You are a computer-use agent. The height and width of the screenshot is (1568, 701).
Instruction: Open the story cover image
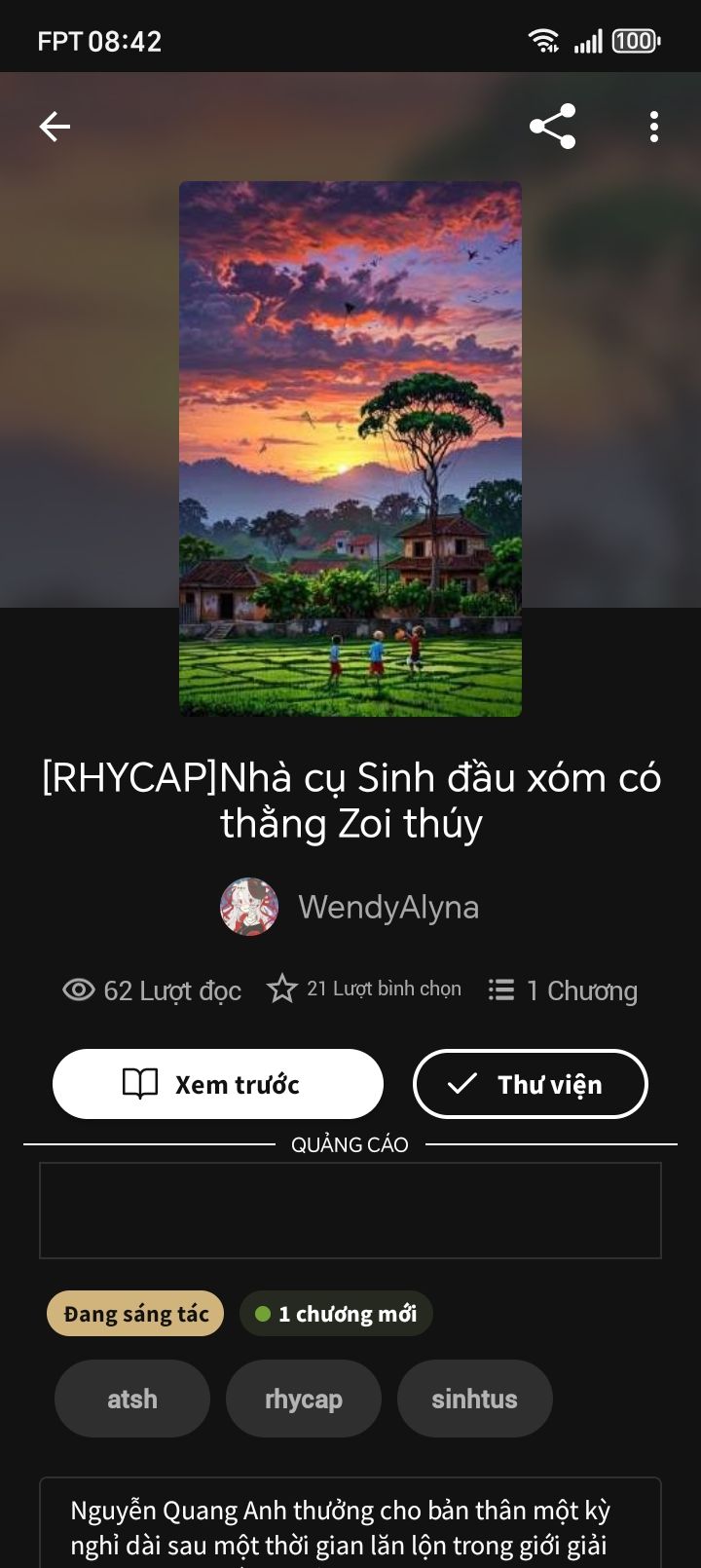point(350,448)
